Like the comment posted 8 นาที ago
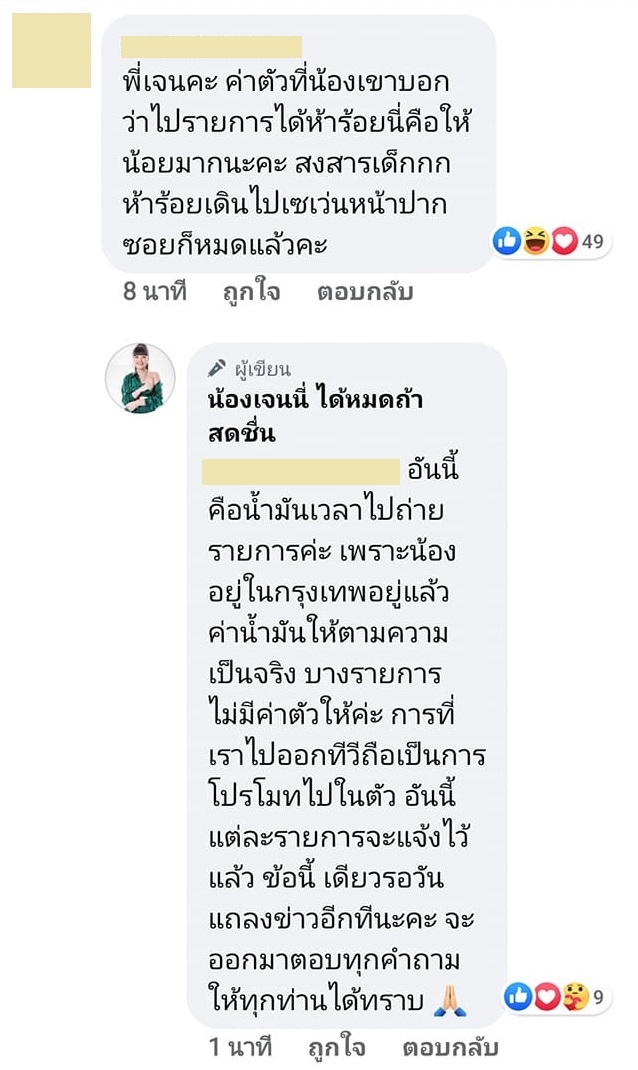 pos(251,293)
